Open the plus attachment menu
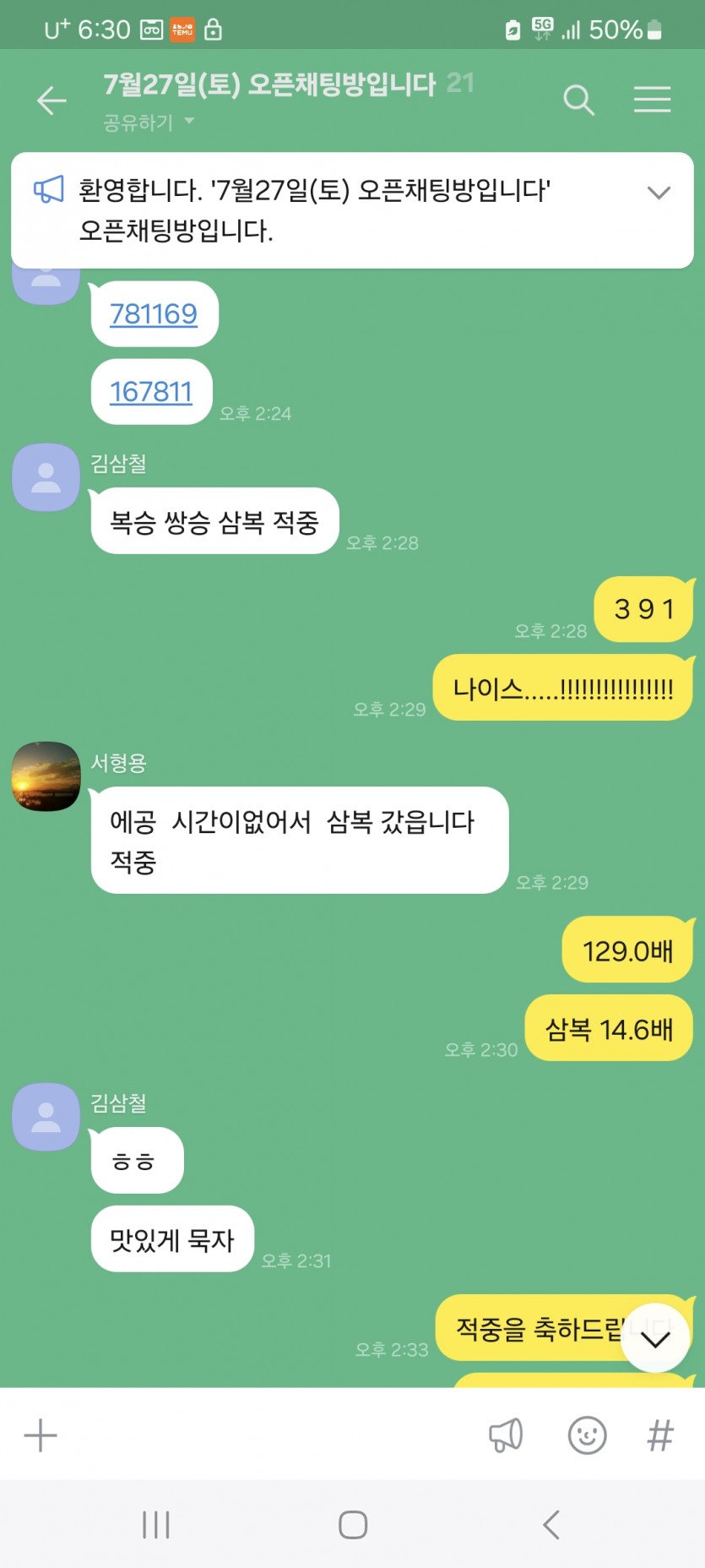Screen dimensions: 705x1568 click(x=41, y=1435)
